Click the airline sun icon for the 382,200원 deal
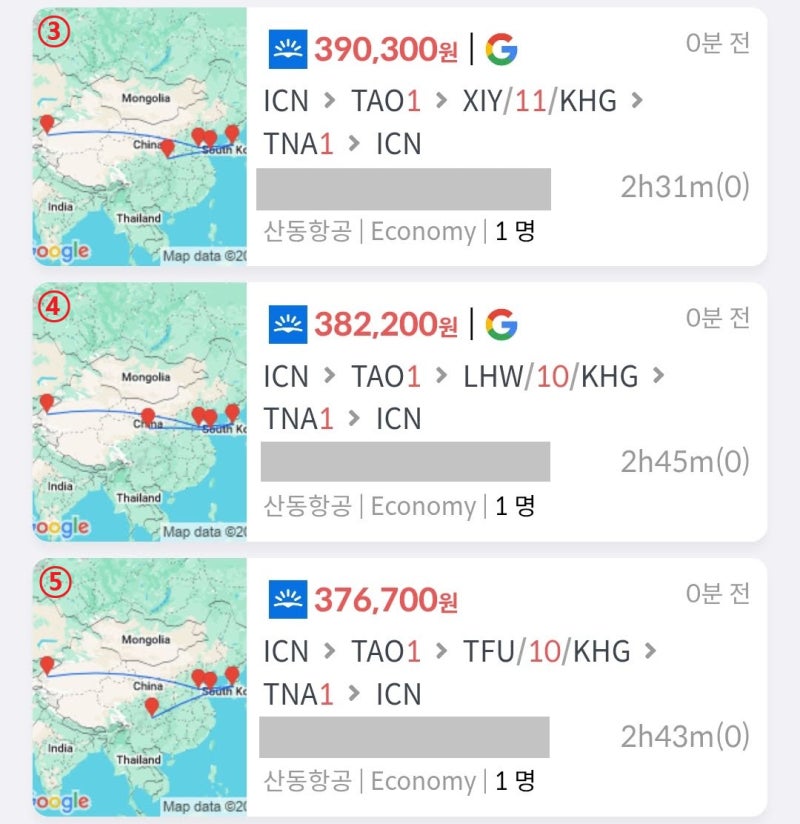The image size is (800, 824). (x=286, y=320)
